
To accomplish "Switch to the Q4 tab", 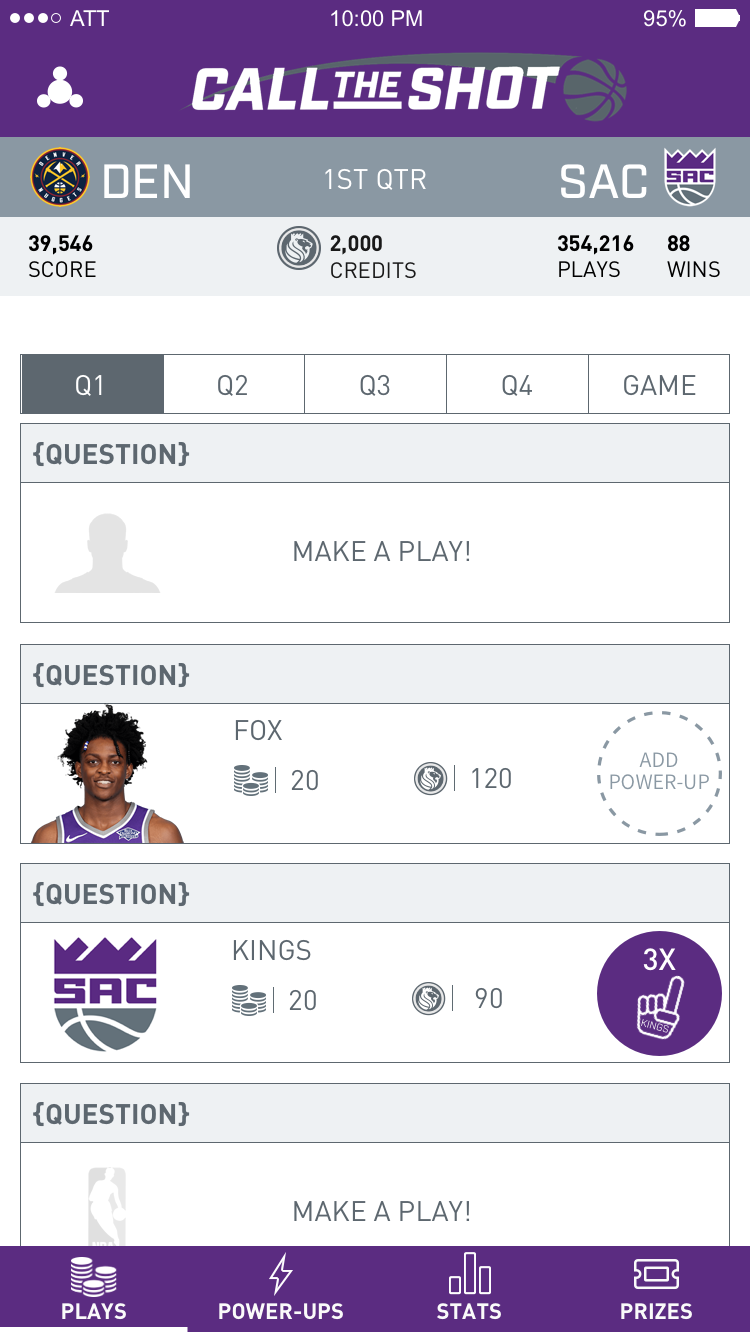I will click(517, 384).
